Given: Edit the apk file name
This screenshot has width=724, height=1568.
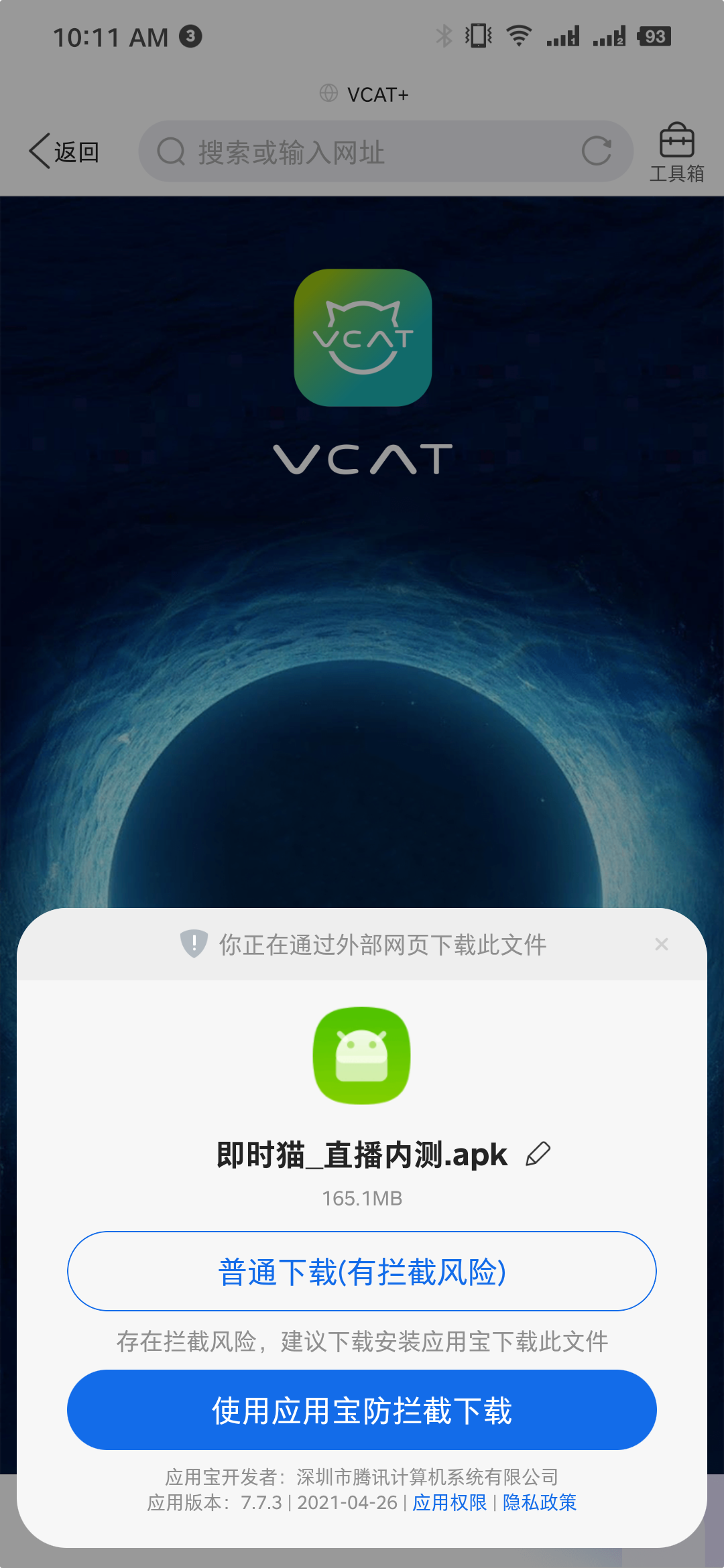Looking at the screenshot, I should tap(538, 1155).
